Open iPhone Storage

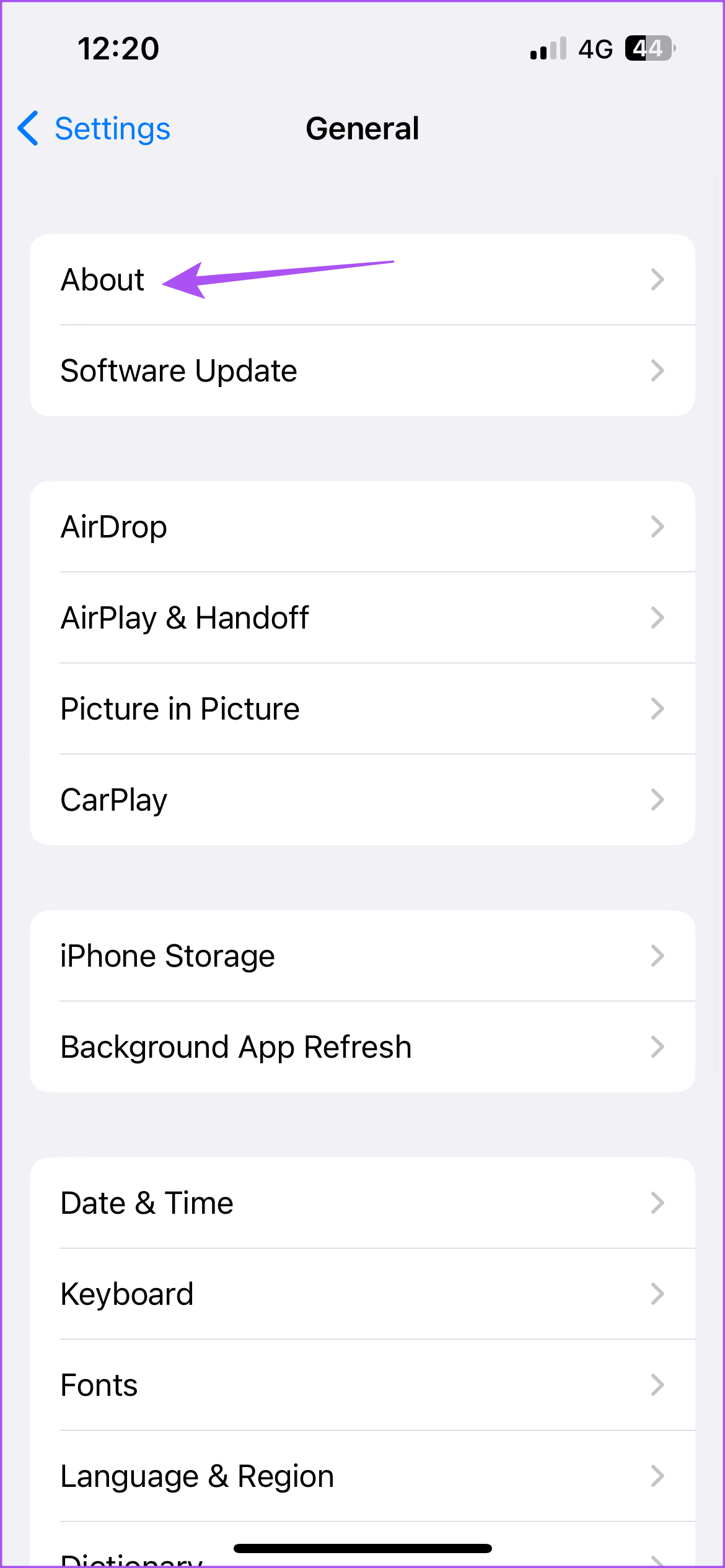[362, 956]
